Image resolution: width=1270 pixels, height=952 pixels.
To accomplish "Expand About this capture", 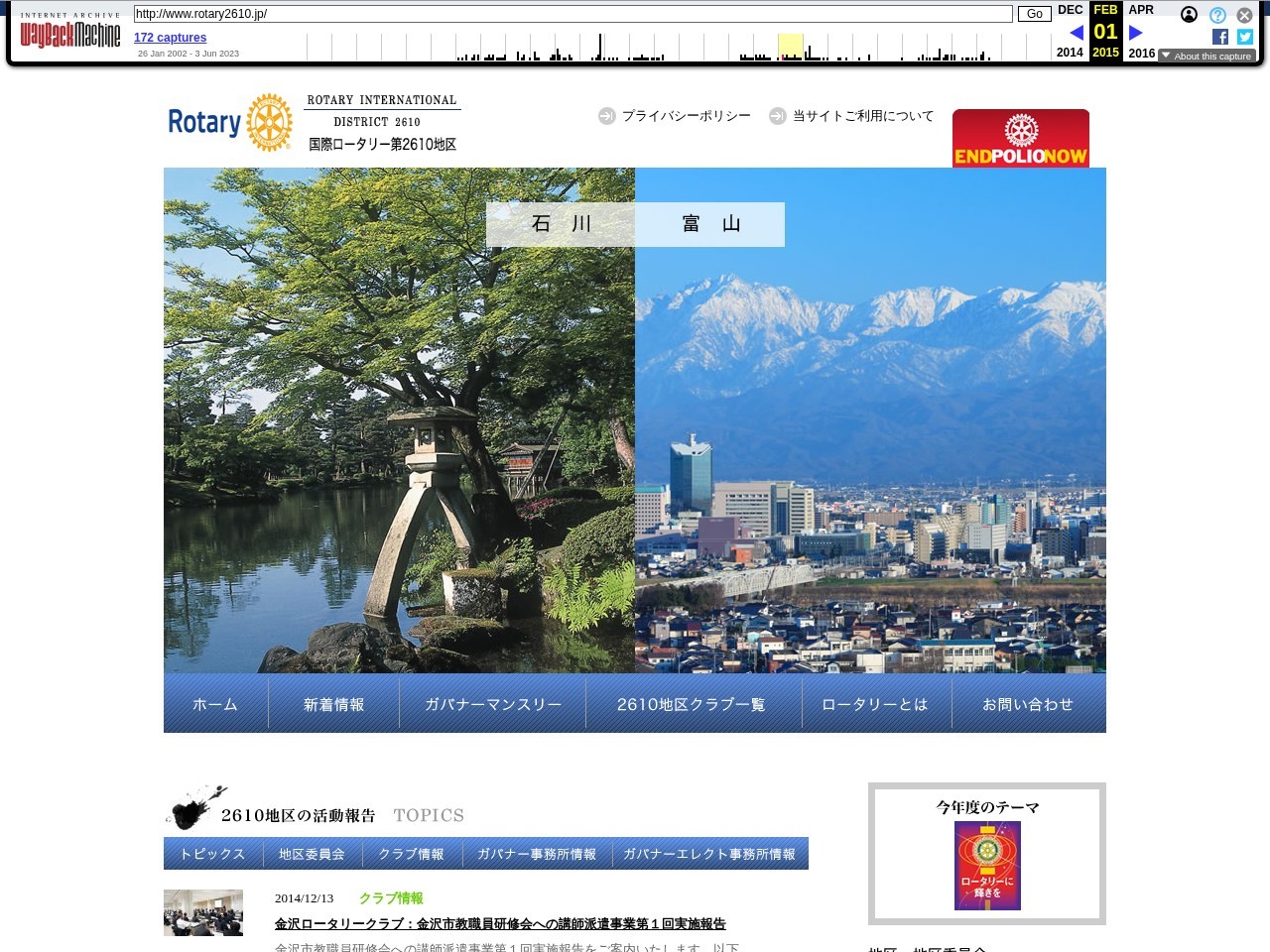I will 1206,57.
